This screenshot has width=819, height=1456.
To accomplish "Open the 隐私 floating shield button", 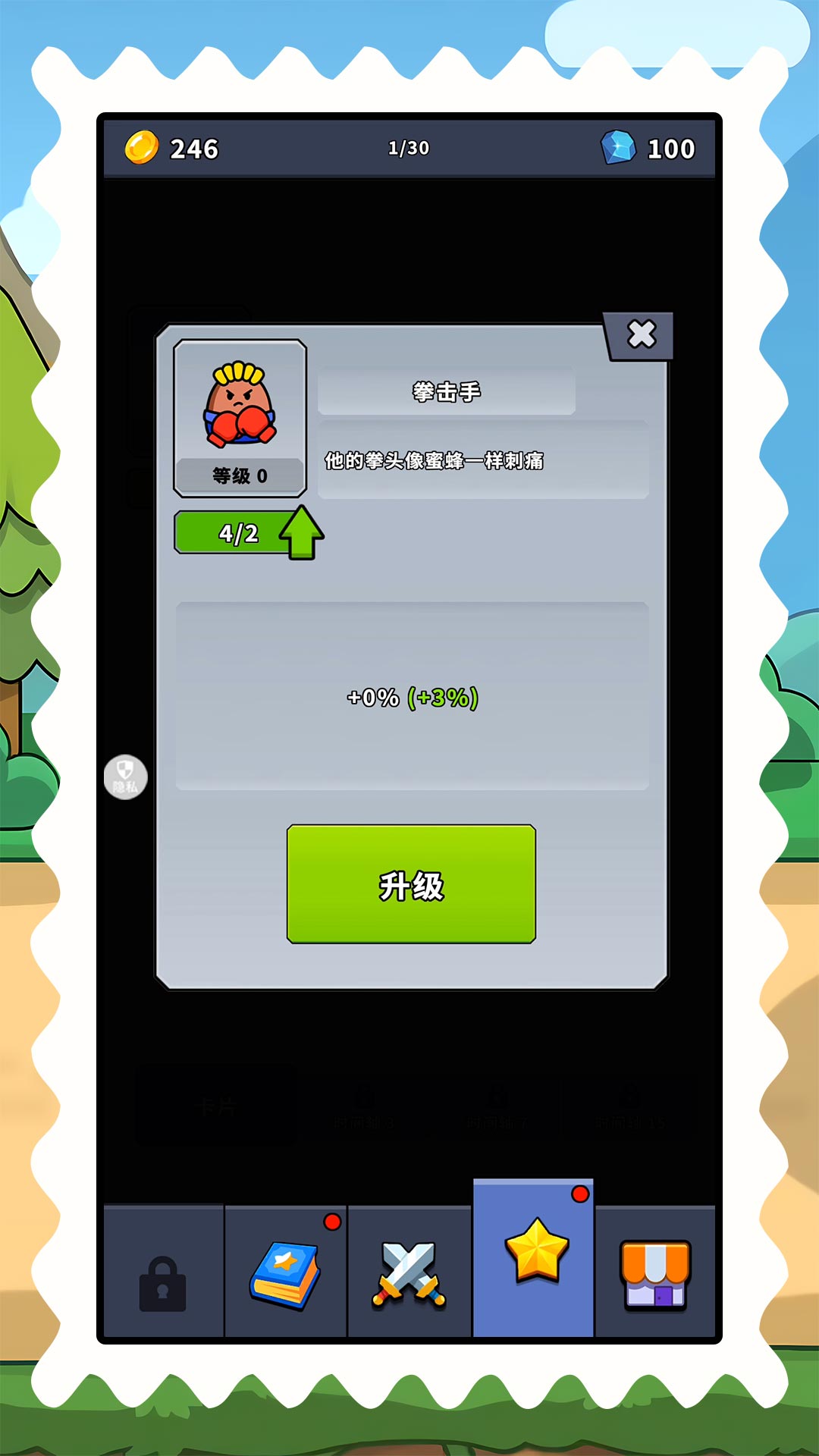I will click(125, 777).
